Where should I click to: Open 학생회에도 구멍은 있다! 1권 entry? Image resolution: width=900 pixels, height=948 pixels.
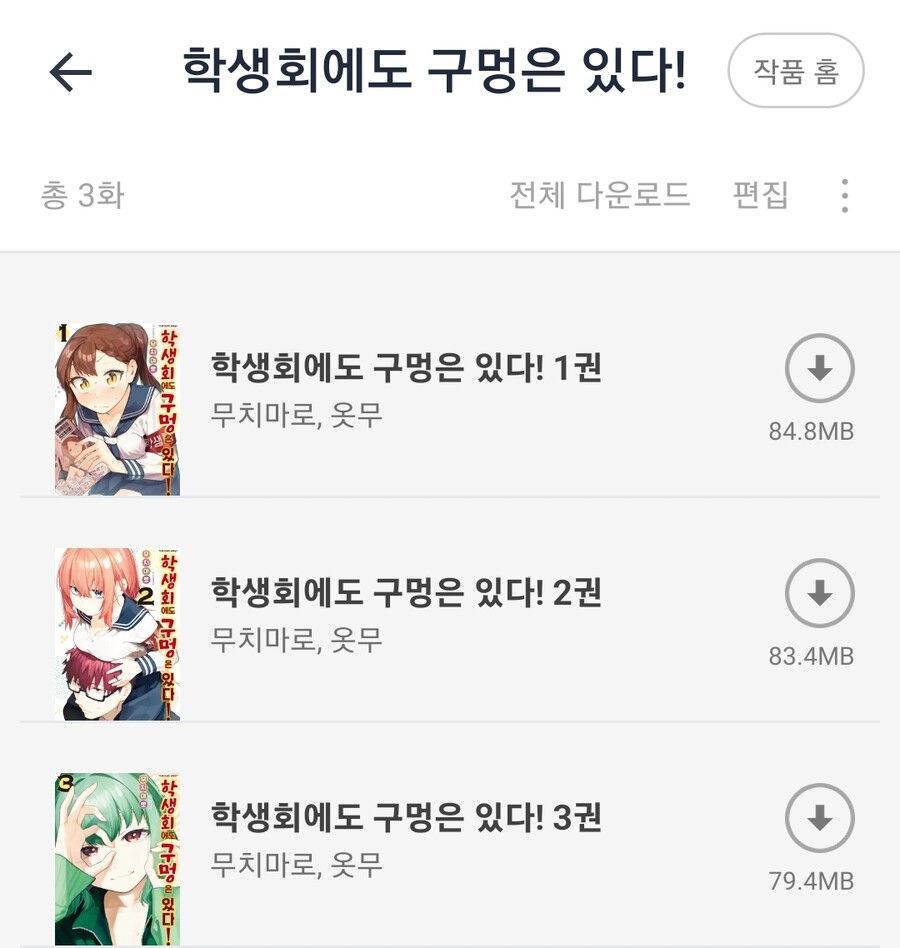click(x=404, y=368)
